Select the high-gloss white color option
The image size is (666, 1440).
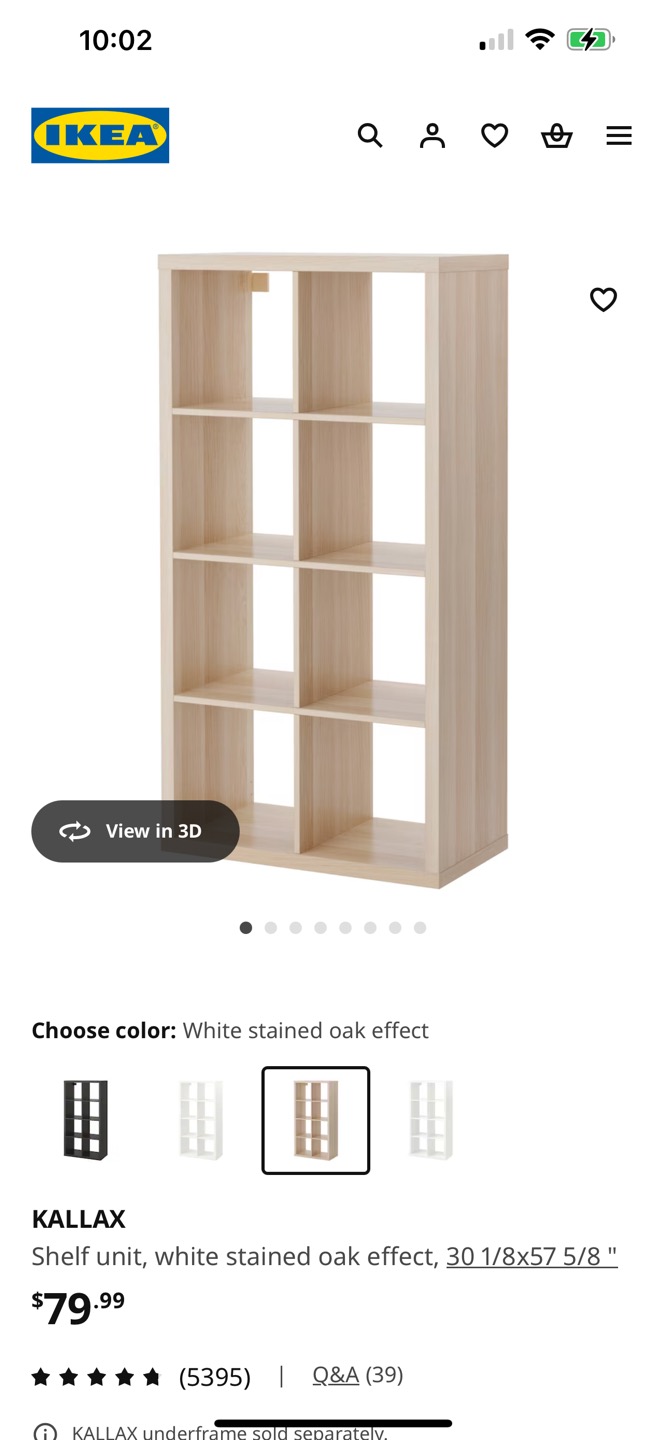click(x=431, y=1120)
